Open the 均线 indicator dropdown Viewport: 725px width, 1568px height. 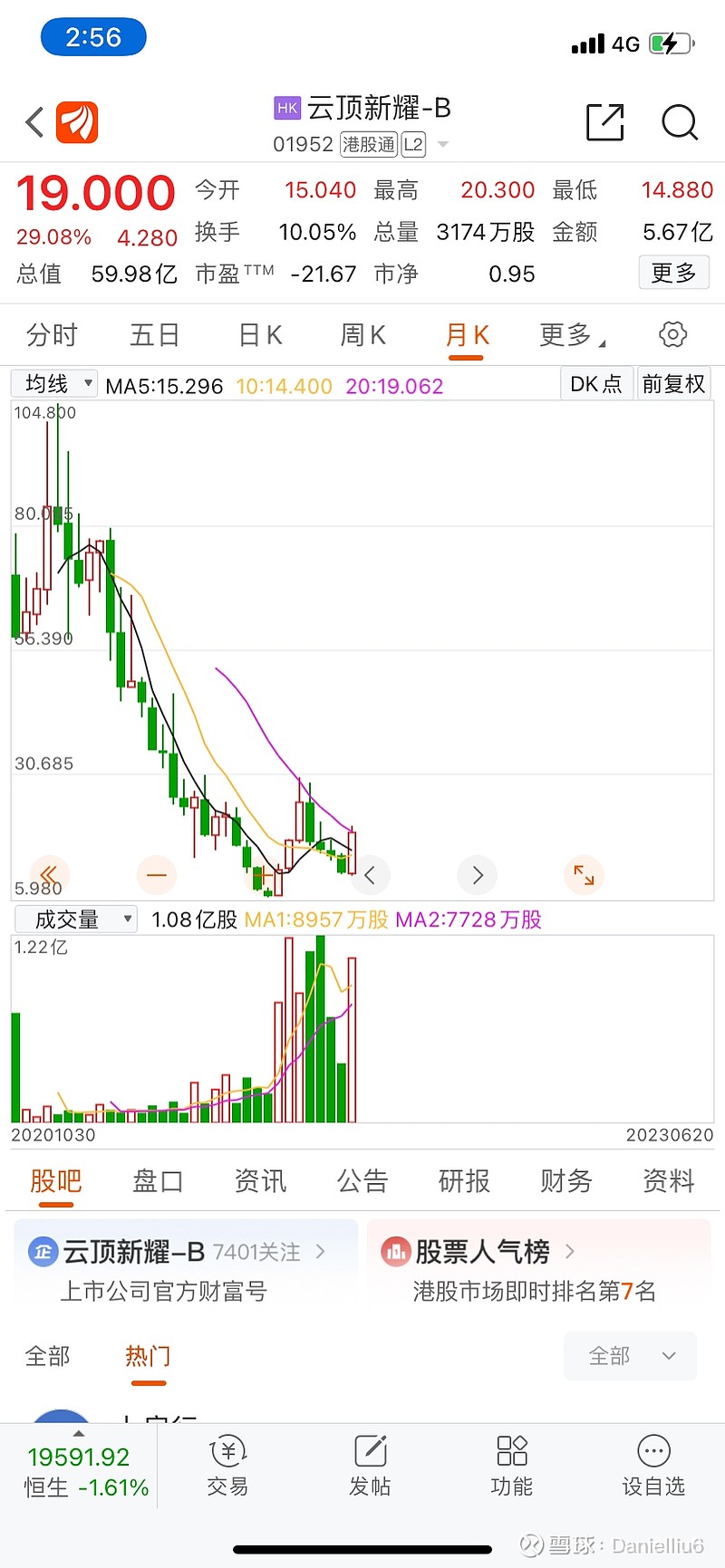click(54, 384)
